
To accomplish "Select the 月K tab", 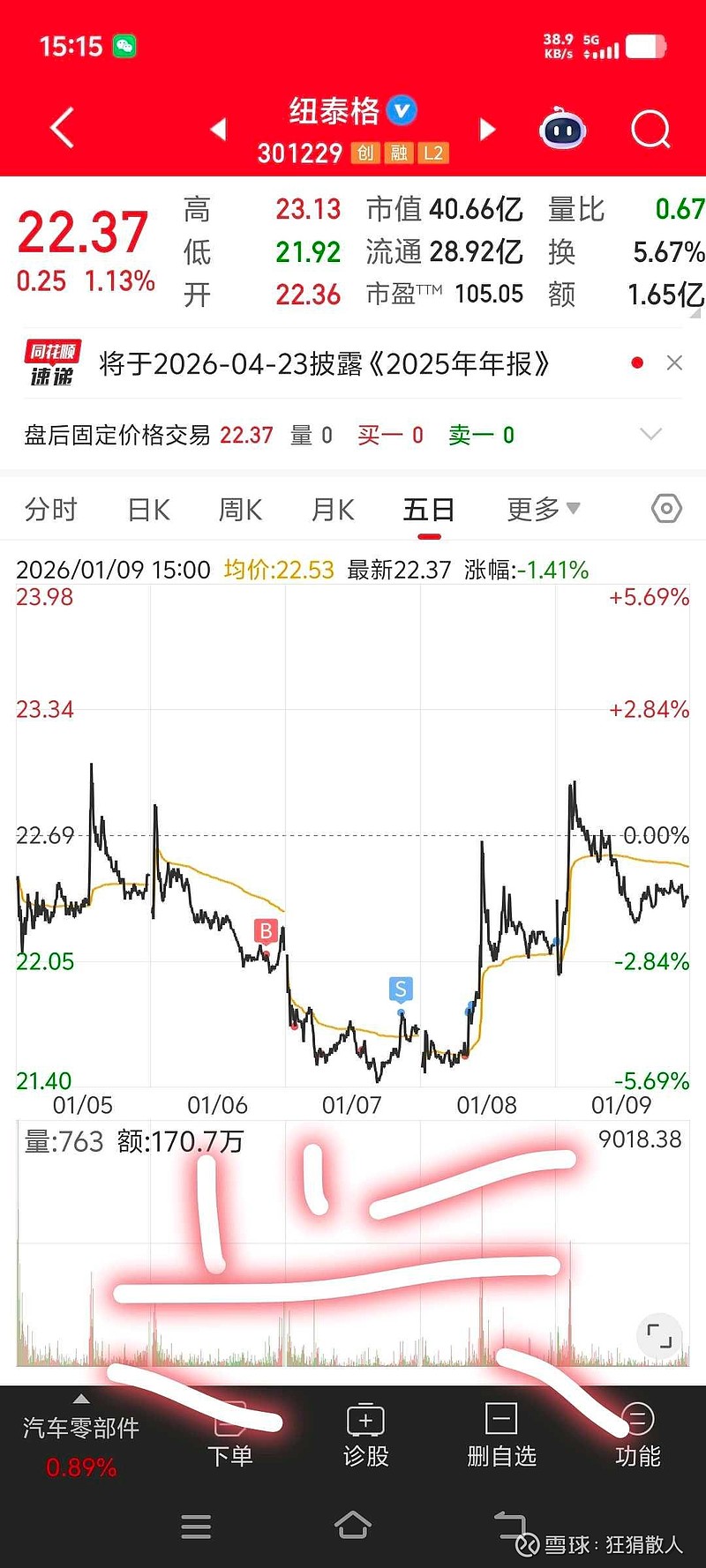I will tap(332, 509).
